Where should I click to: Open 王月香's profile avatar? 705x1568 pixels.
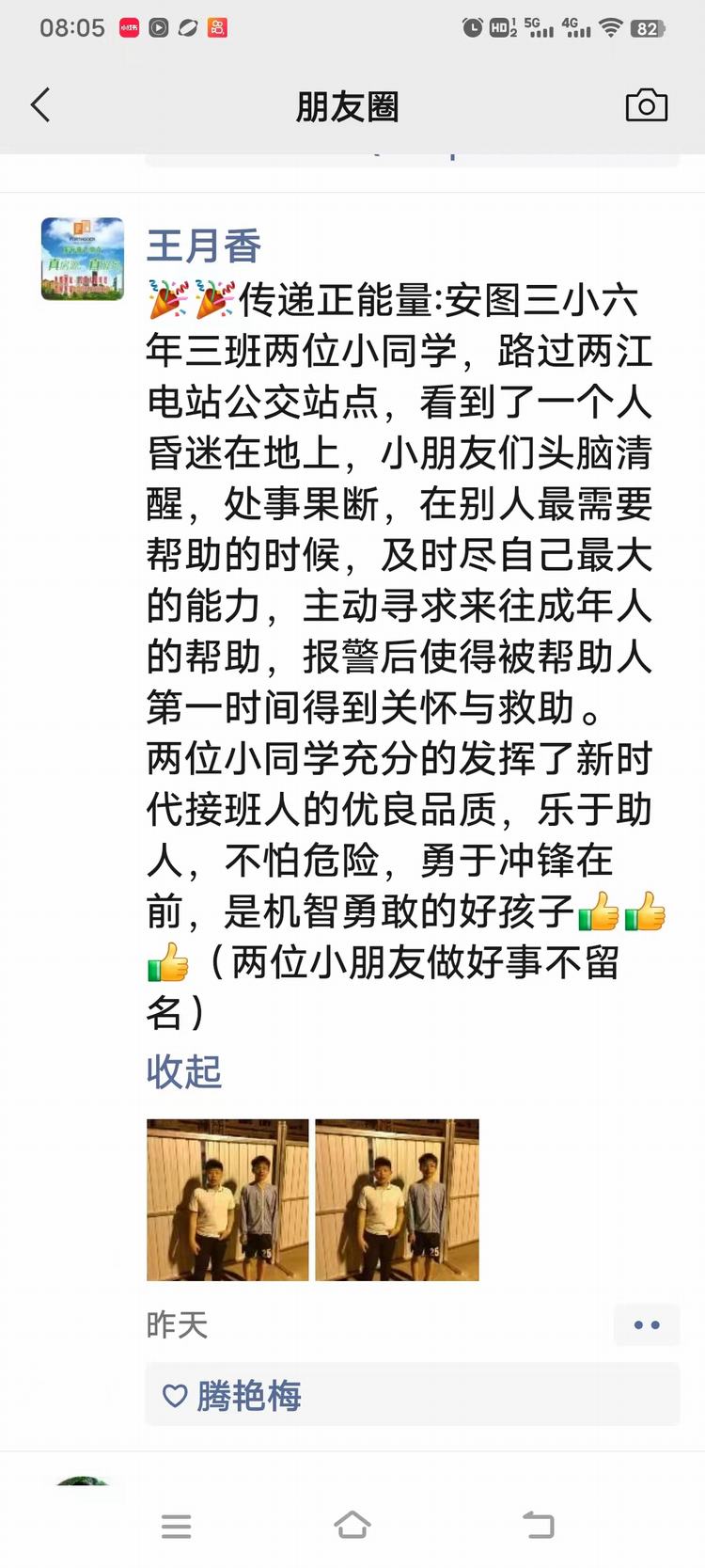coord(83,259)
